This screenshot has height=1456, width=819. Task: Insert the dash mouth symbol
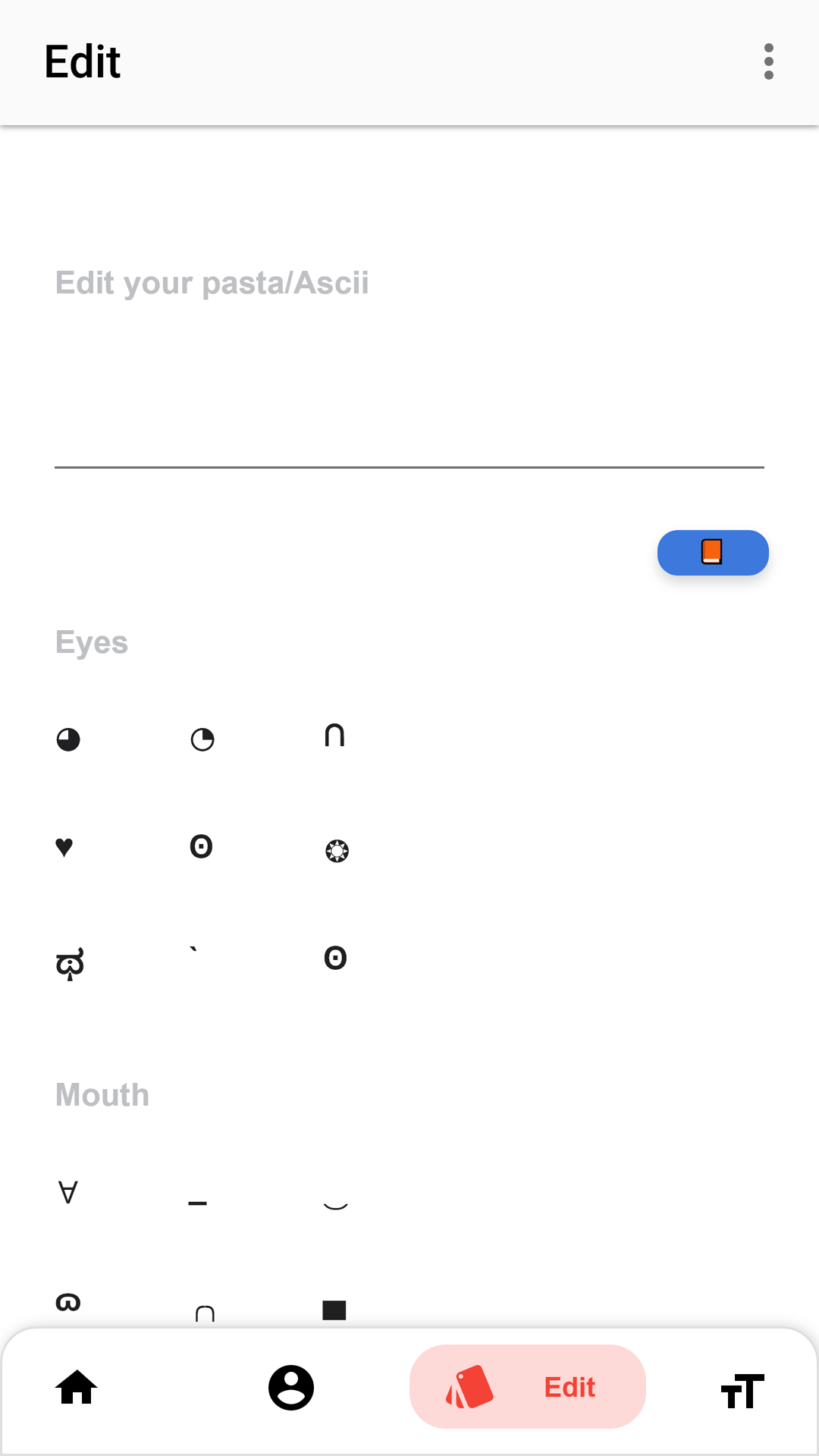(197, 1203)
